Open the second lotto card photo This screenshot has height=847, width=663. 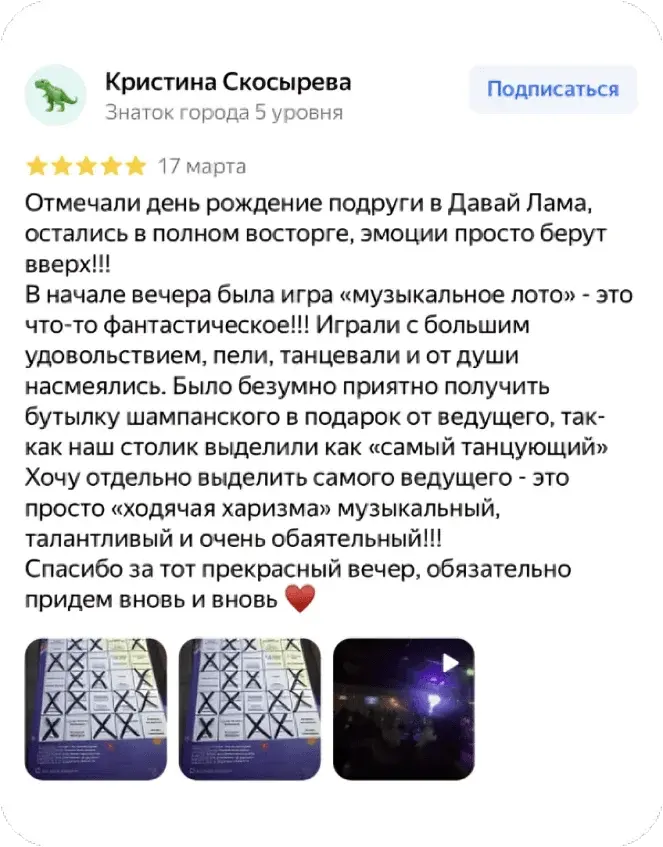(x=249, y=708)
